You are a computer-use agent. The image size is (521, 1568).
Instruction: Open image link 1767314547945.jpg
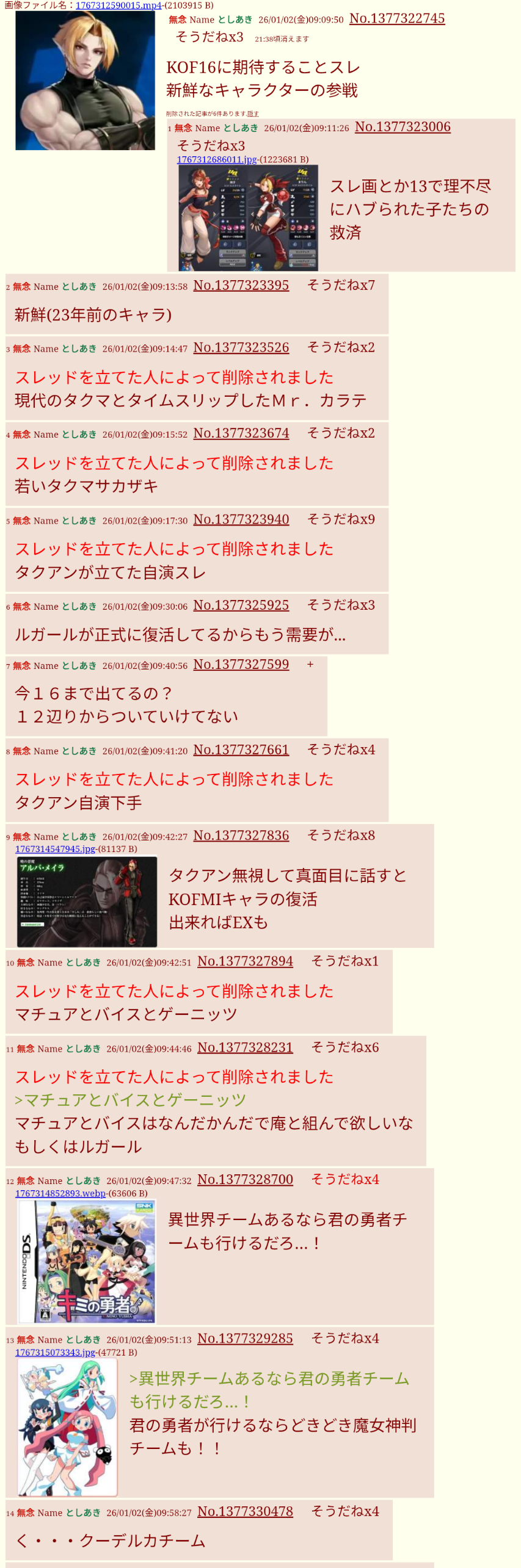[56, 848]
